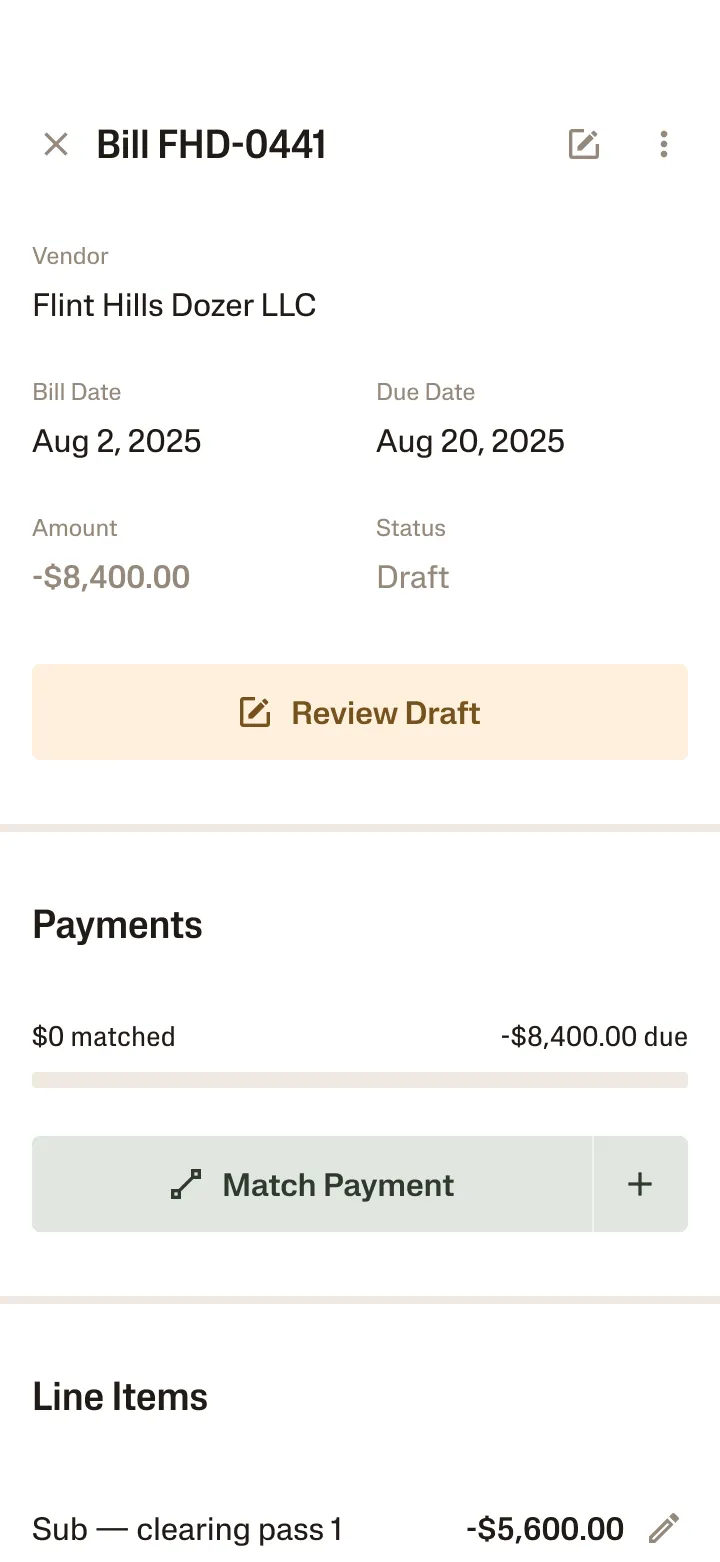The width and height of the screenshot is (720, 1562).
Task: Tap the $0 matched indicator
Action: [x=104, y=1036]
